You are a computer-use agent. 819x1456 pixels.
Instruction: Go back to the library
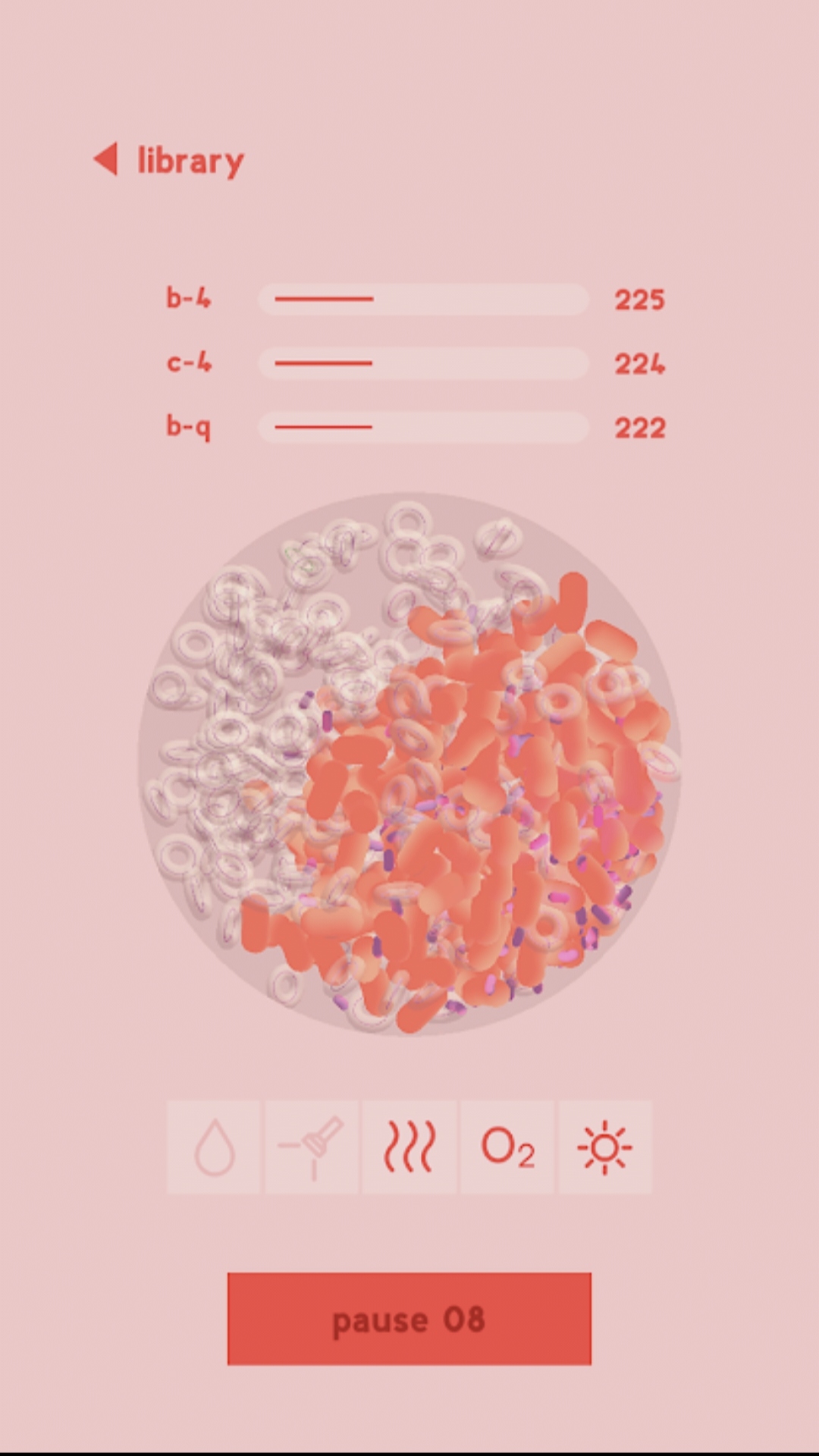(x=168, y=160)
